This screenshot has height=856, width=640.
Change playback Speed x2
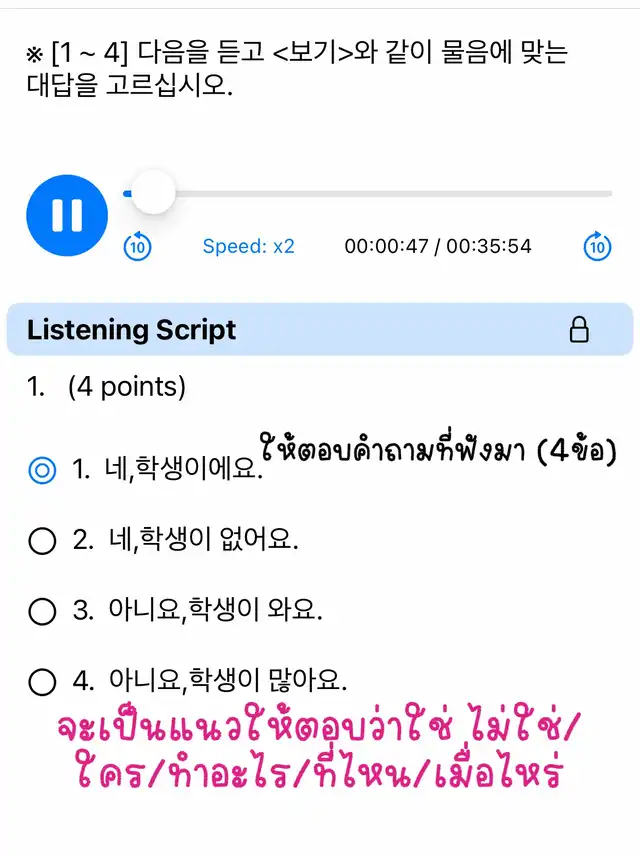(248, 246)
